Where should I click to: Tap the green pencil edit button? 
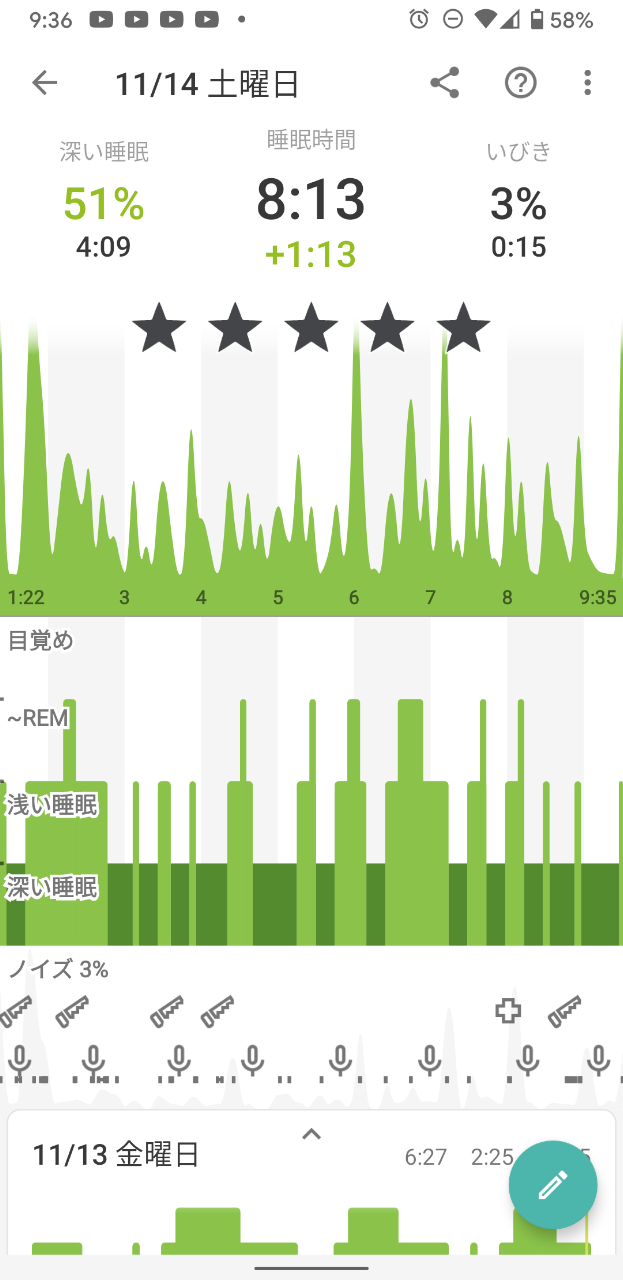pos(553,1185)
